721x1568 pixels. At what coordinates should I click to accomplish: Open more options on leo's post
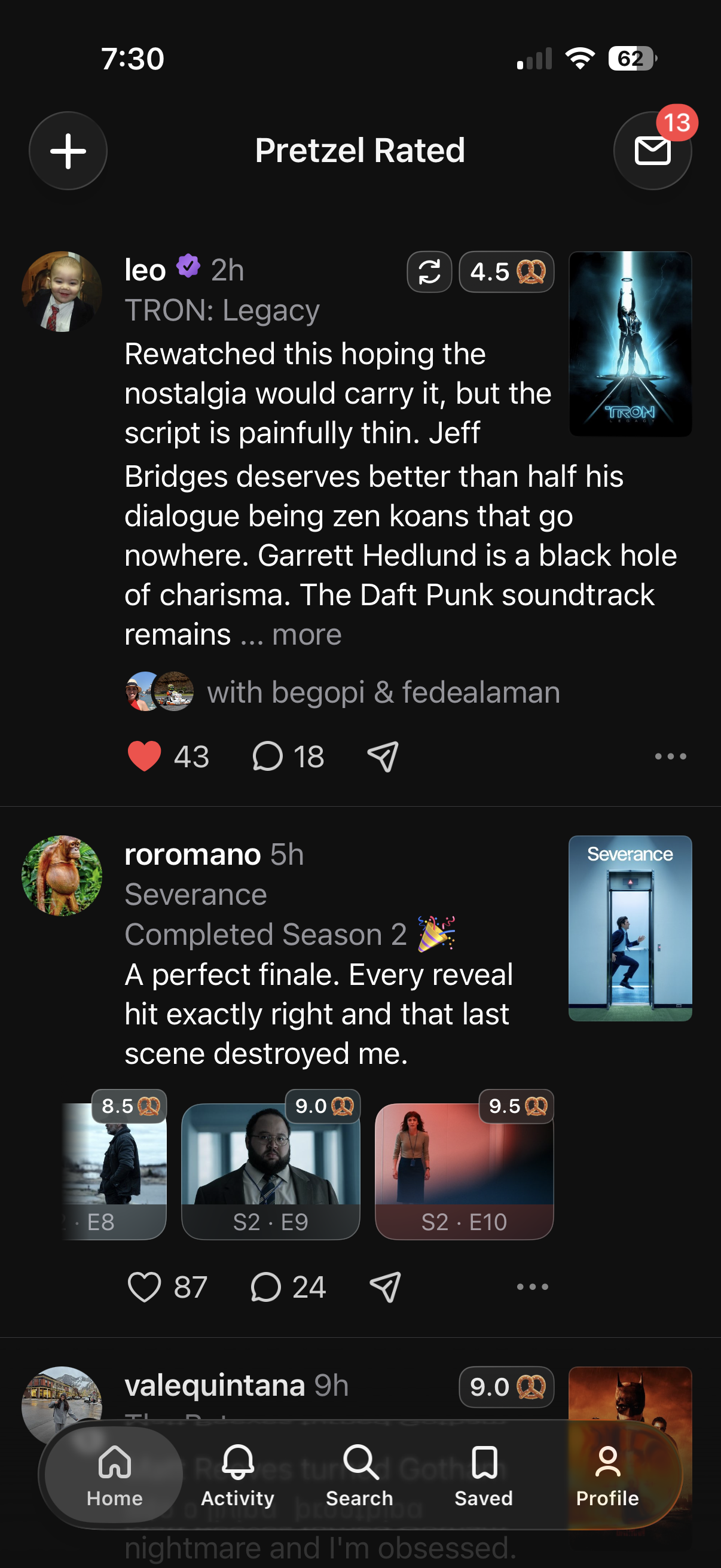click(x=670, y=756)
